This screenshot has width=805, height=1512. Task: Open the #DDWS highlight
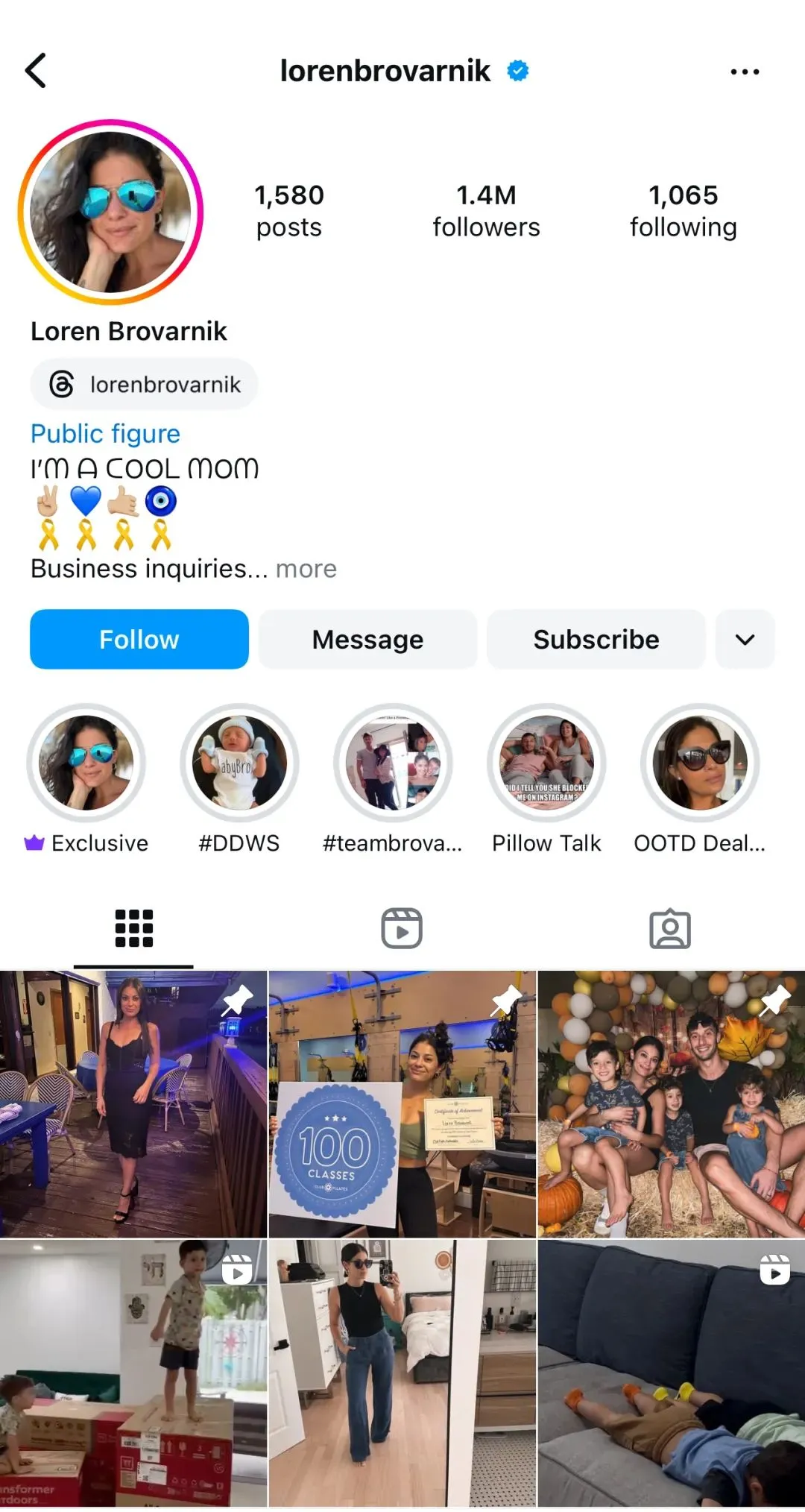239,779
